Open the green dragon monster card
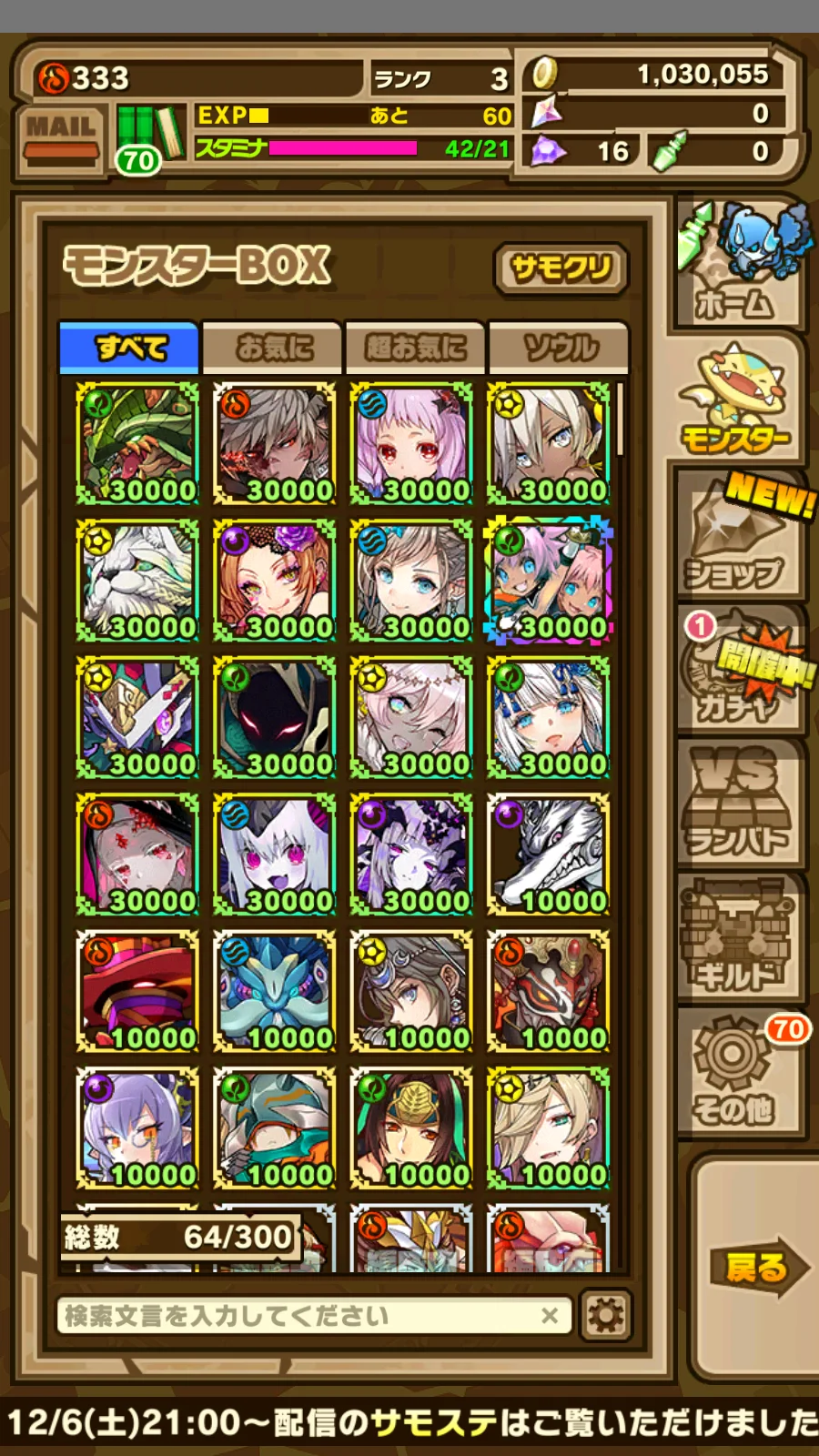 [x=137, y=444]
